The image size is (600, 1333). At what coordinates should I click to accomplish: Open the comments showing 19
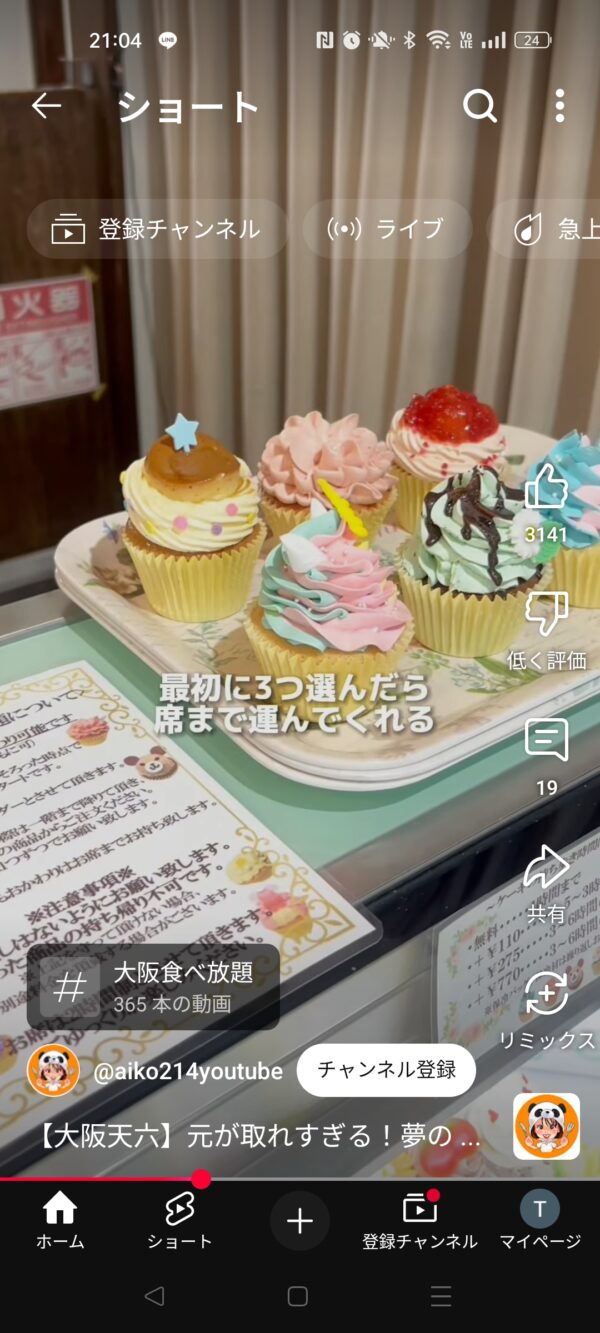coord(546,742)
